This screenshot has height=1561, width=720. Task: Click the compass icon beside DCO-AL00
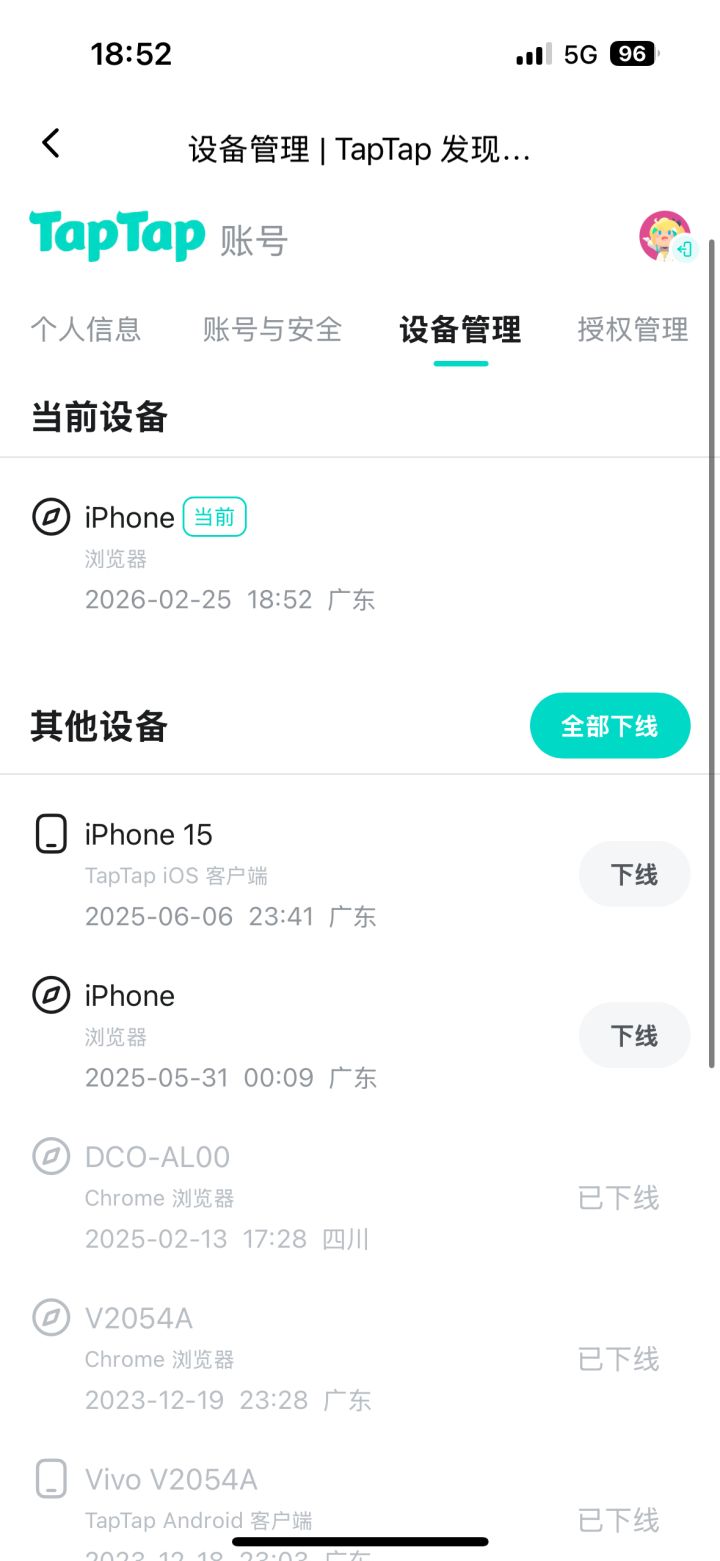point(50,1157)
